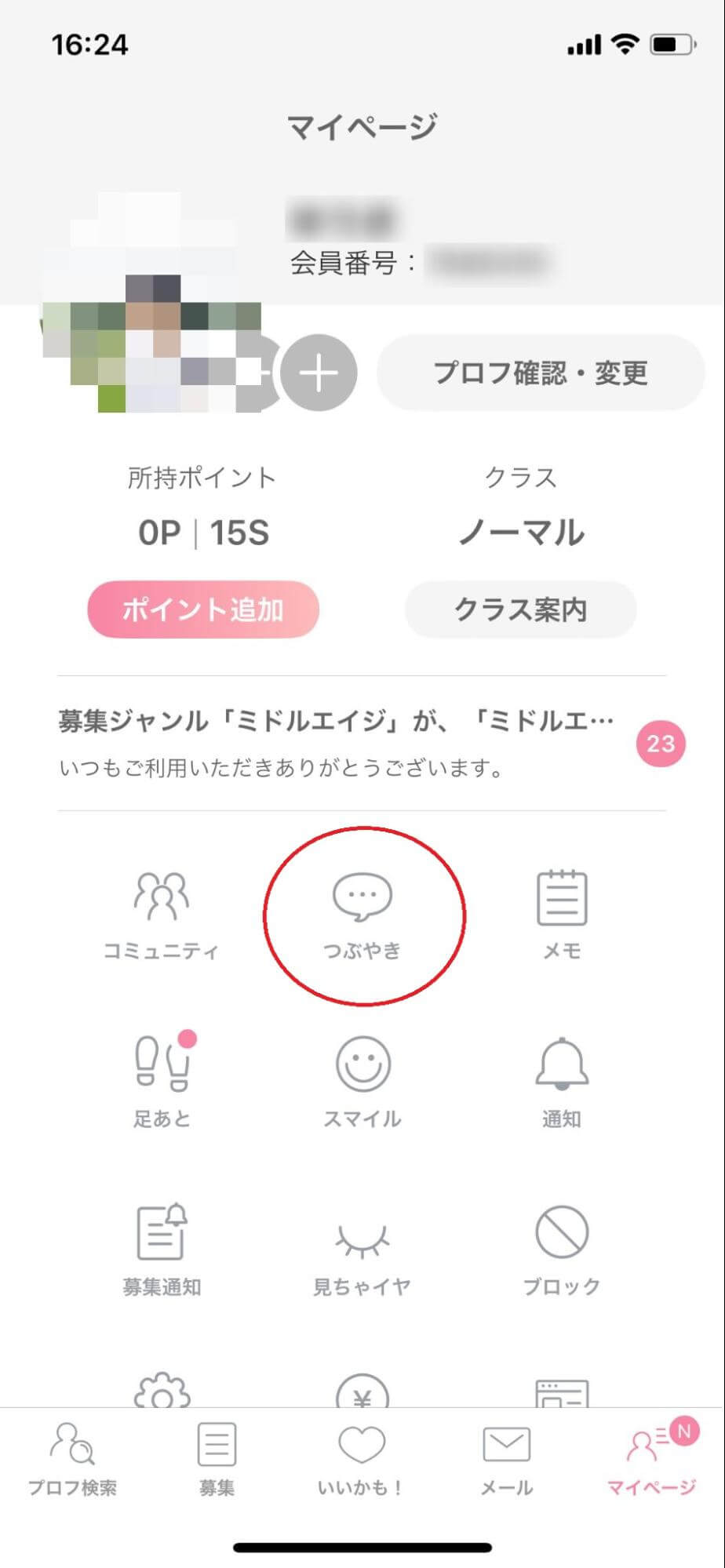The image size is (725, 1568).
Task: Open スマイル list
Action: point(362,1082)
